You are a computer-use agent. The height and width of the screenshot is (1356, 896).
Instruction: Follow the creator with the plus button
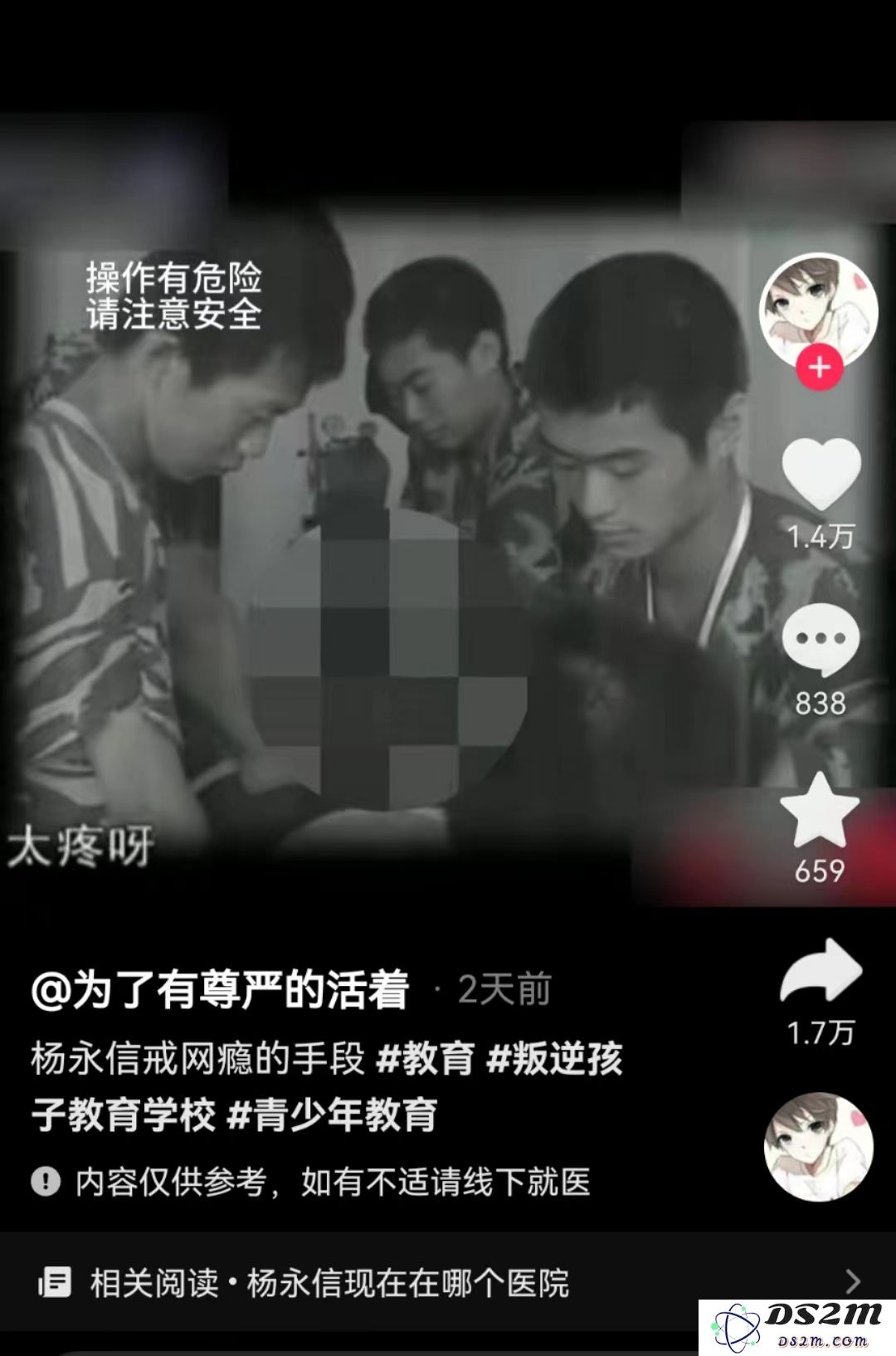click(820, 367)
